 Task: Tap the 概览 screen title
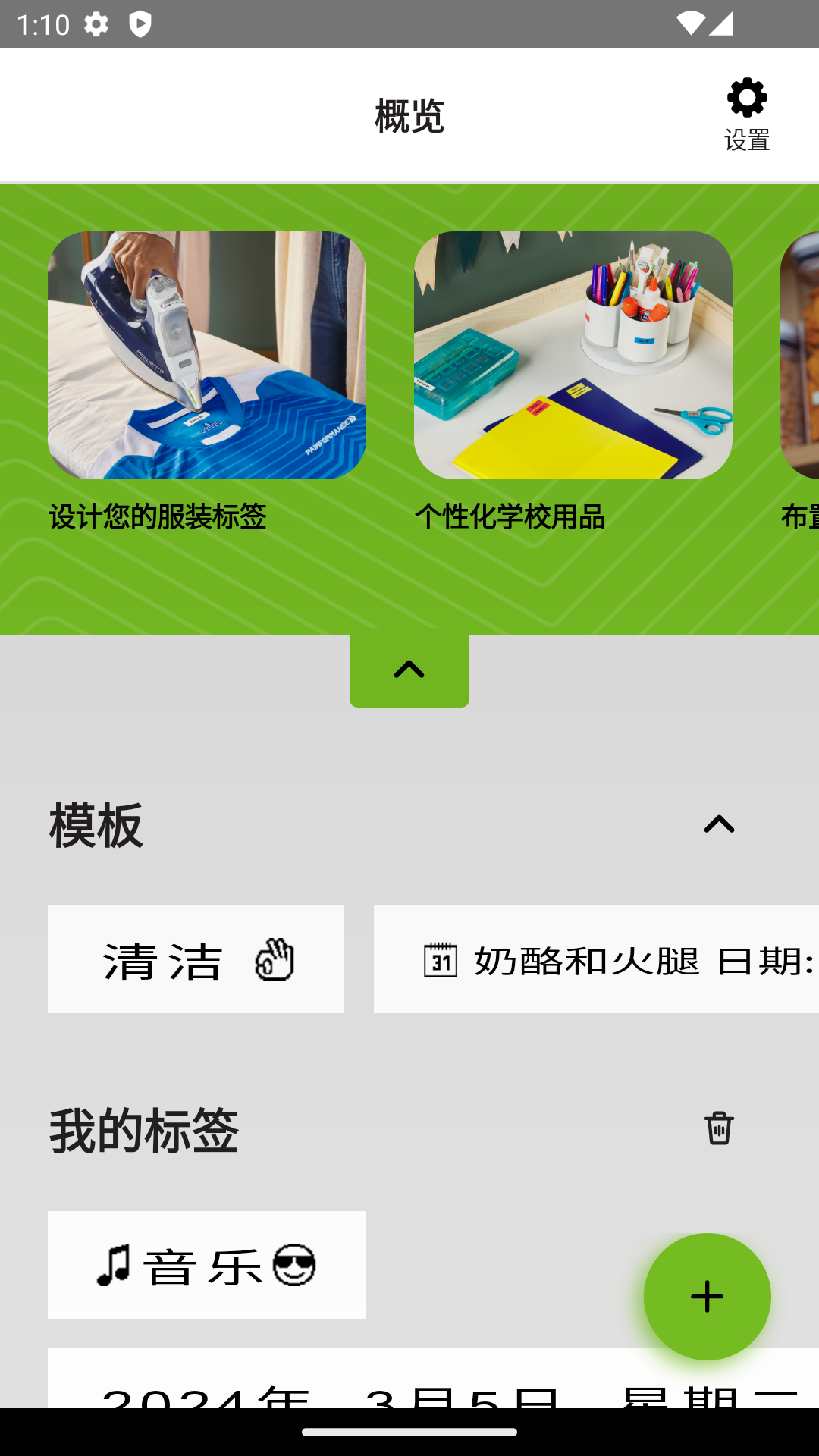pos(408,115)
